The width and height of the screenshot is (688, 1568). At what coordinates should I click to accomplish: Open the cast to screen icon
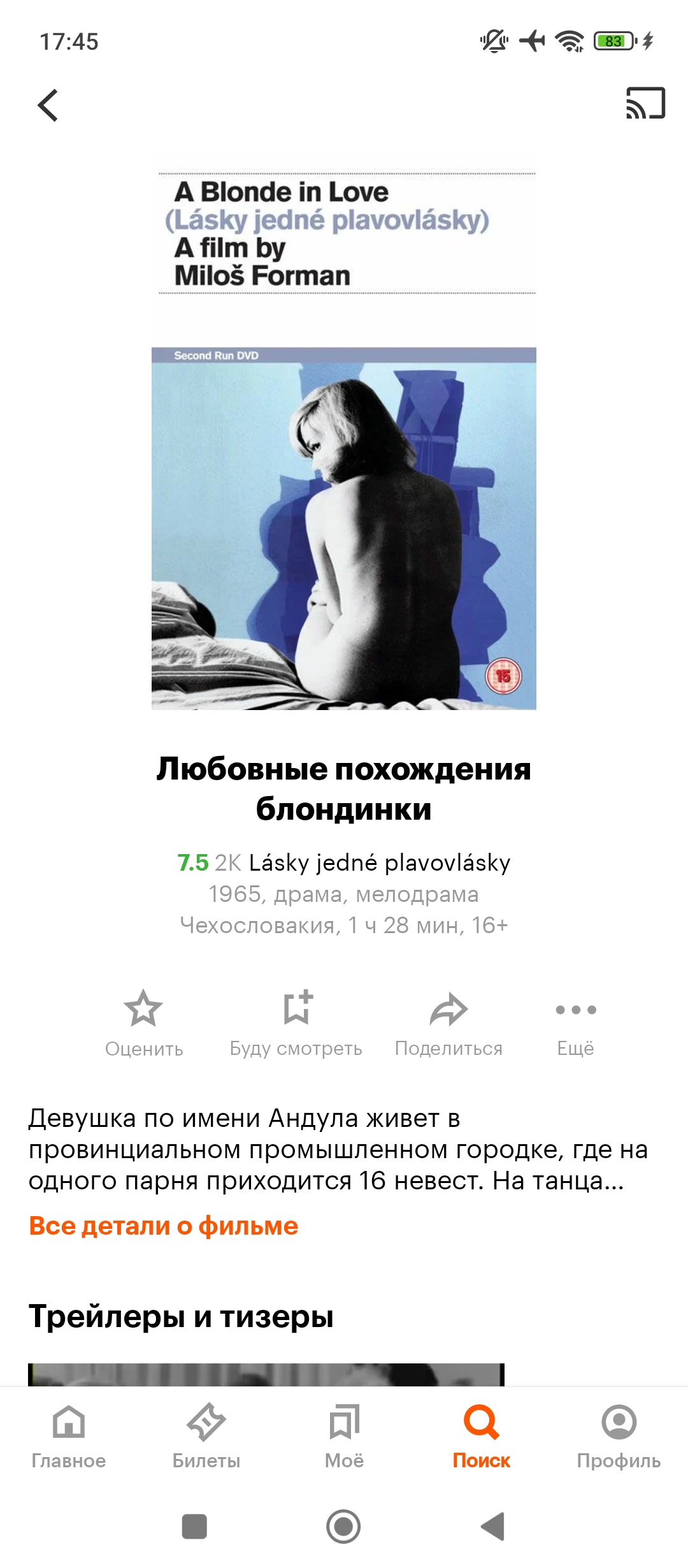[x=645, y=103]
